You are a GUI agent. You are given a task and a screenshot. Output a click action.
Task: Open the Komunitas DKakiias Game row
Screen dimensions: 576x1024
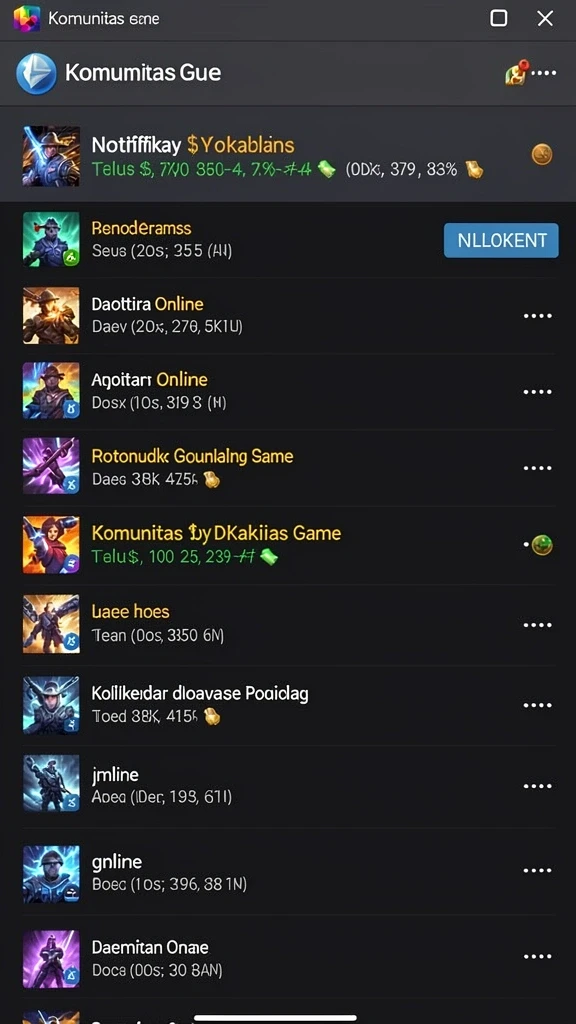288,545
